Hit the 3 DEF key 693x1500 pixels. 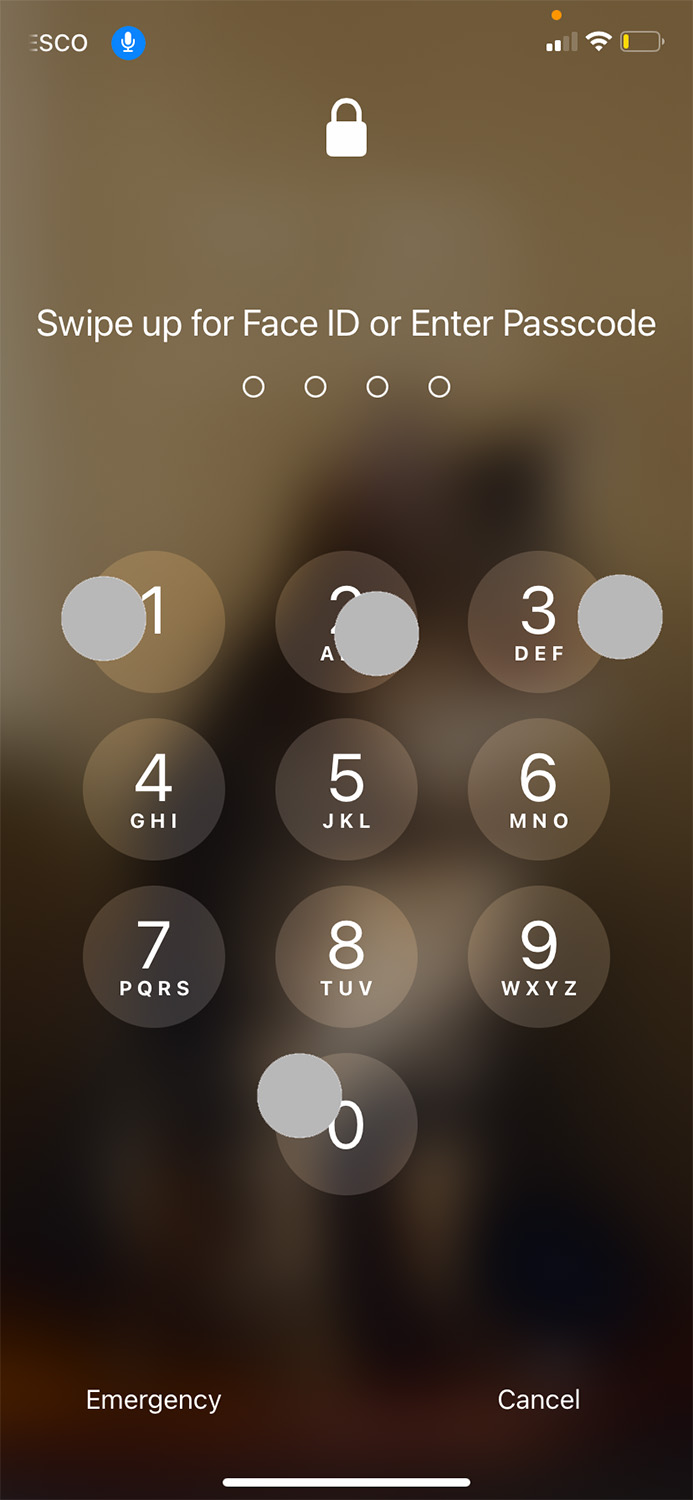click(539, 622)
